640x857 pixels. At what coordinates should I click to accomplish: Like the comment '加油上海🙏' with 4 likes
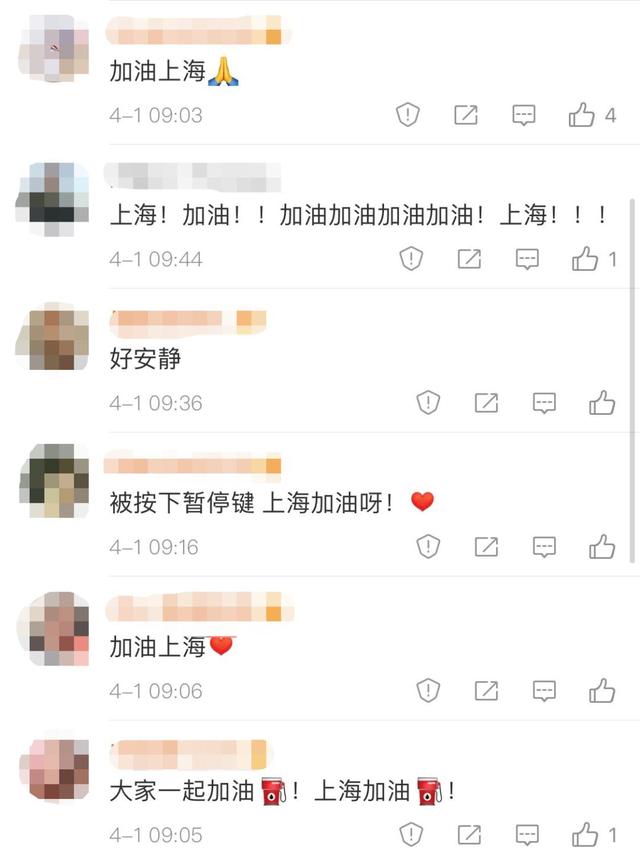pyautogui.click(x=582, y=115)
